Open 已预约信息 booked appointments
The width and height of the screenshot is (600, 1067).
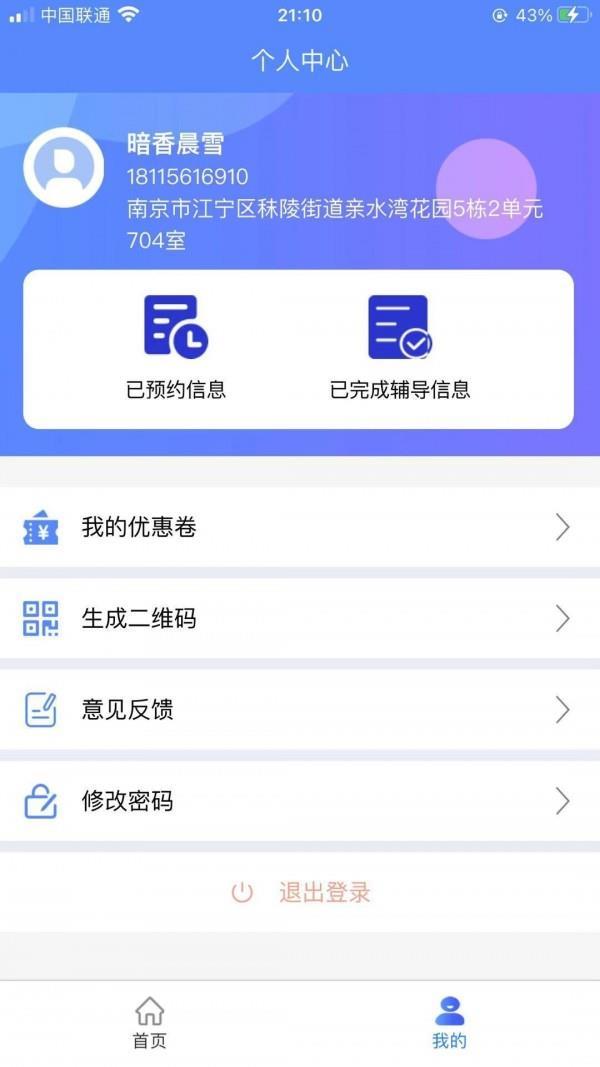(x=176, y=347)
